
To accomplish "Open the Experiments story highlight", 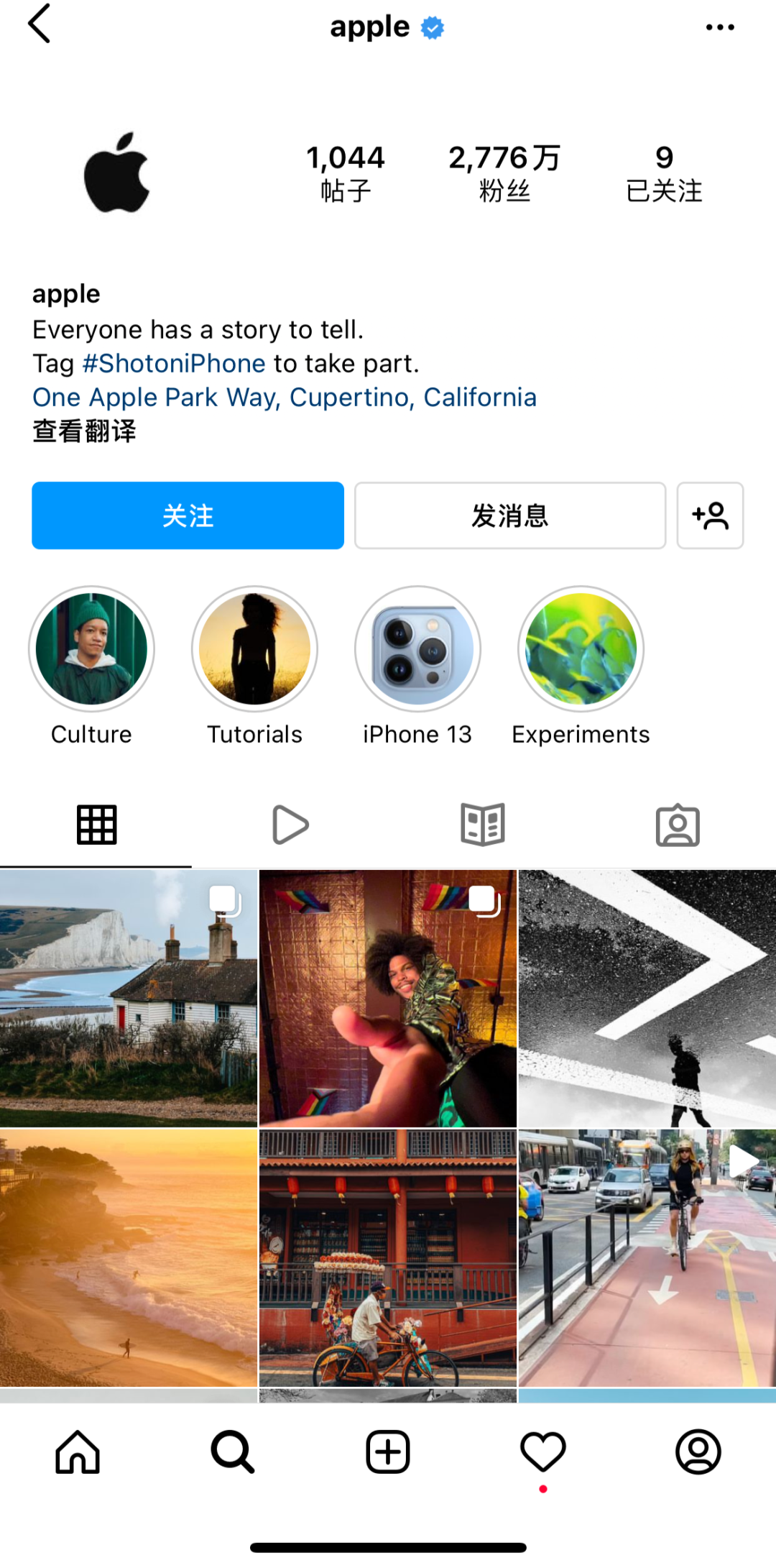I will coord(581,649).
